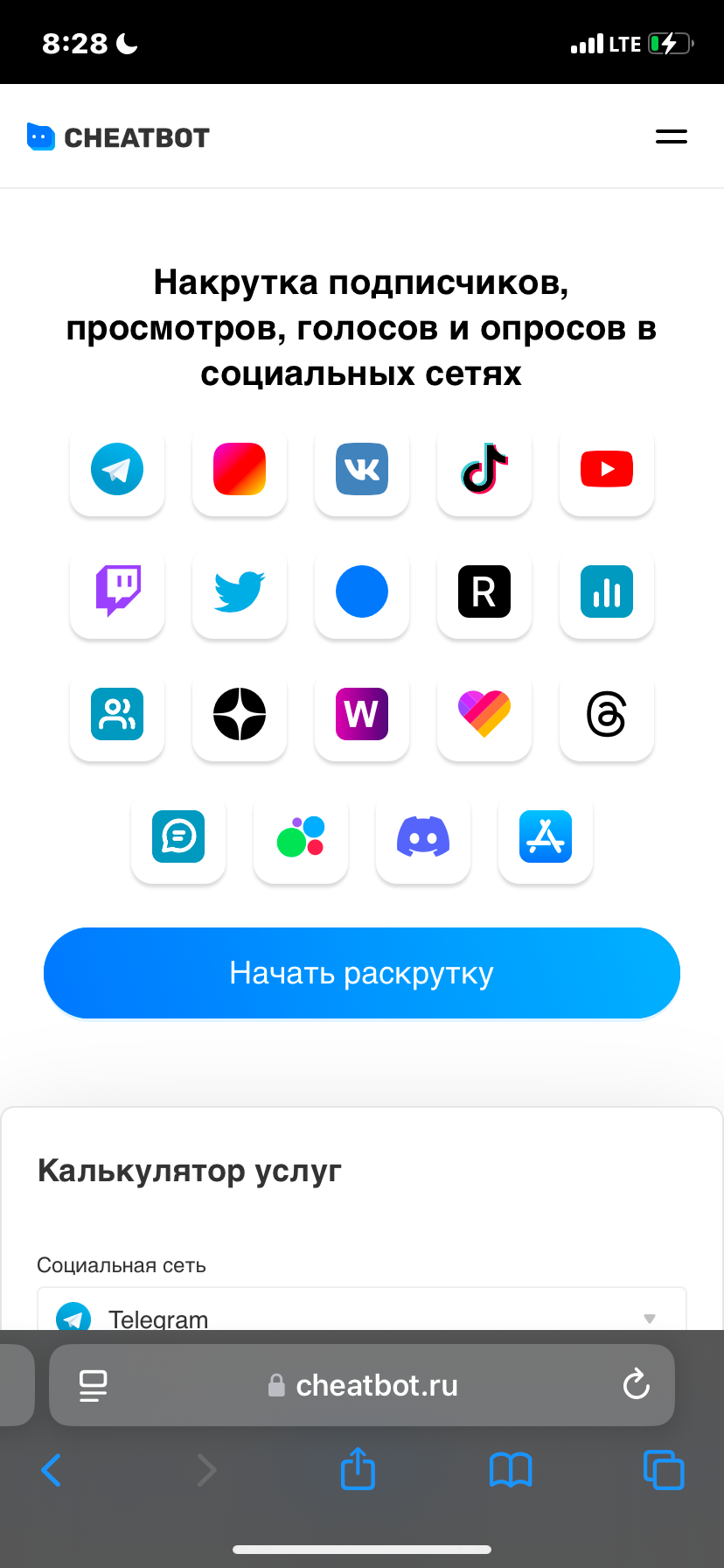Select the VK service icon
This screenshot has width=724, height=1568.
[362, 470]
